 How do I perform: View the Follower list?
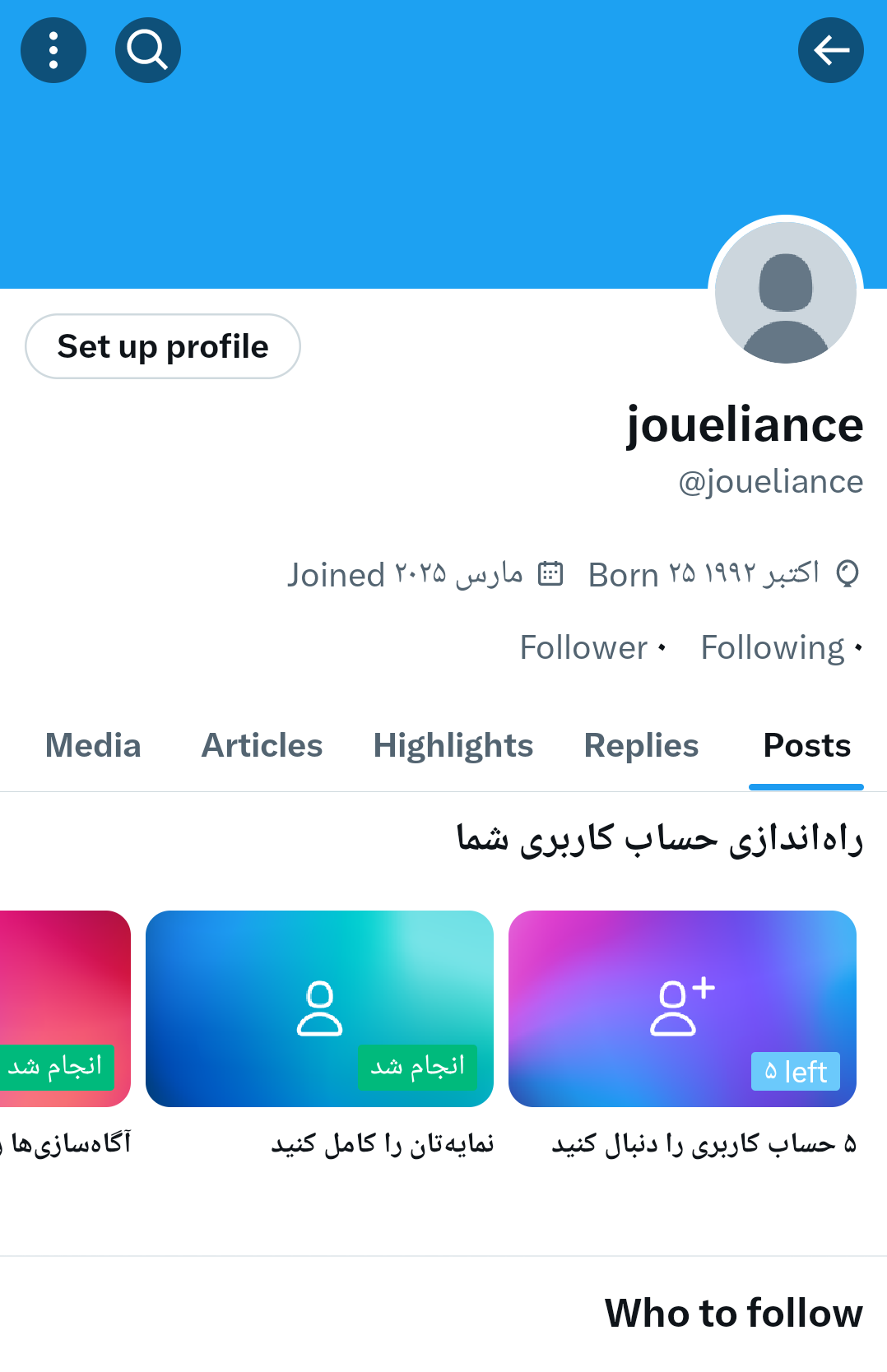592,648
